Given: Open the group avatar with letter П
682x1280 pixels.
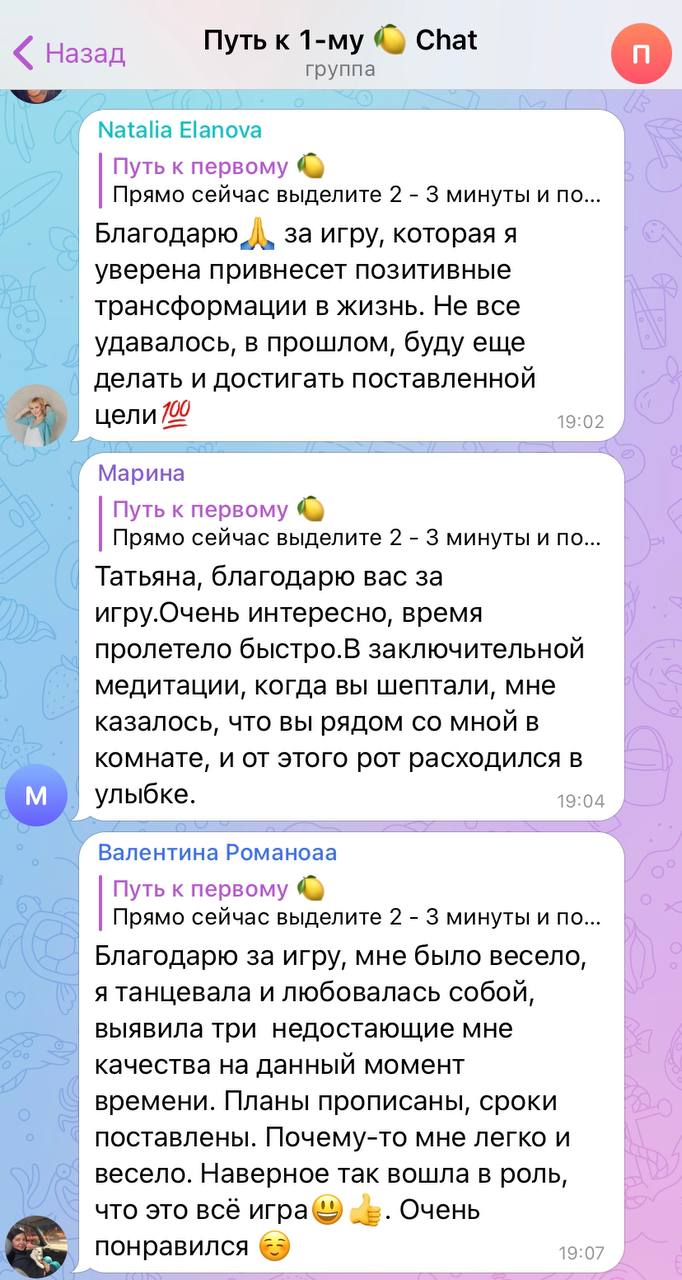Looking at the screenshot, I should point(640,53).
